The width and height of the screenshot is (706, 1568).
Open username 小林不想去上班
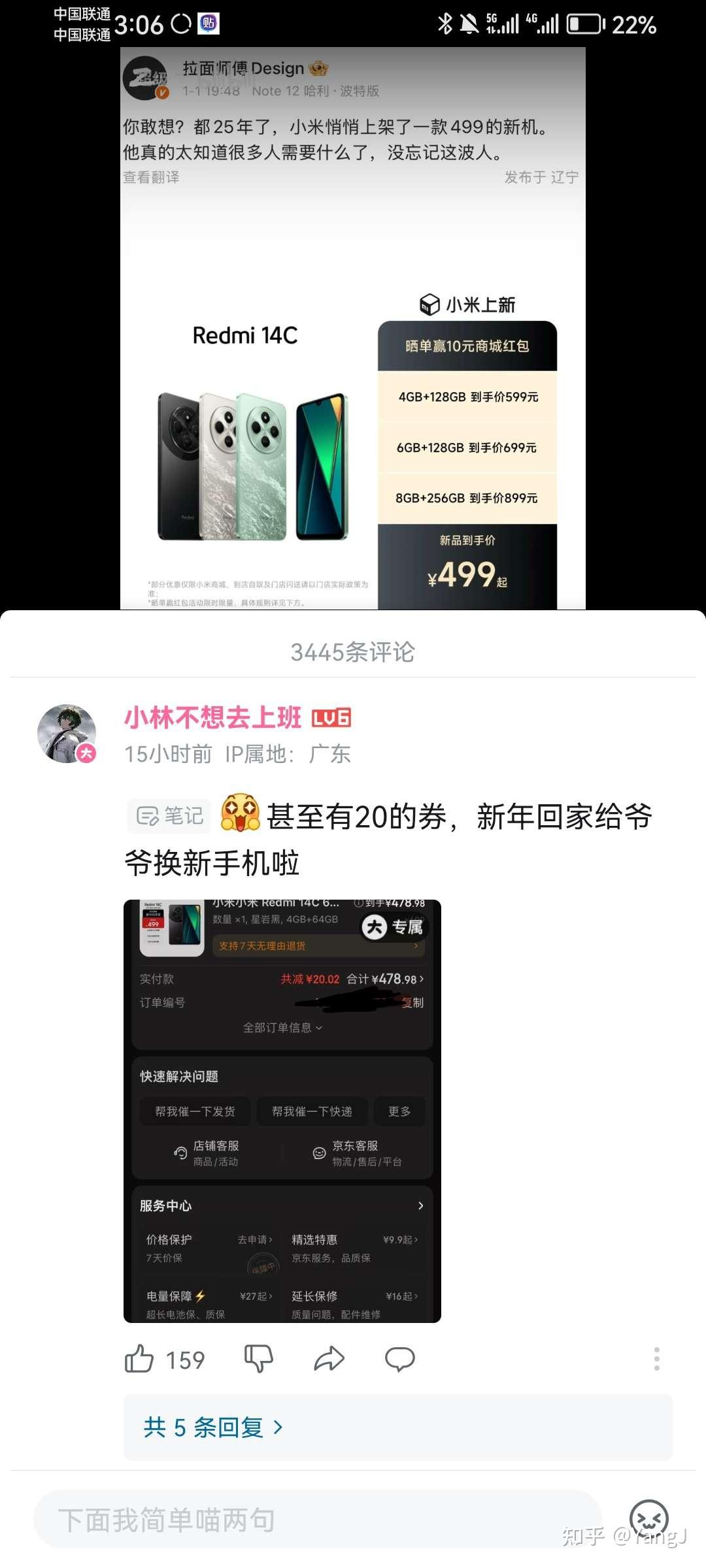(x=212, y=717)
